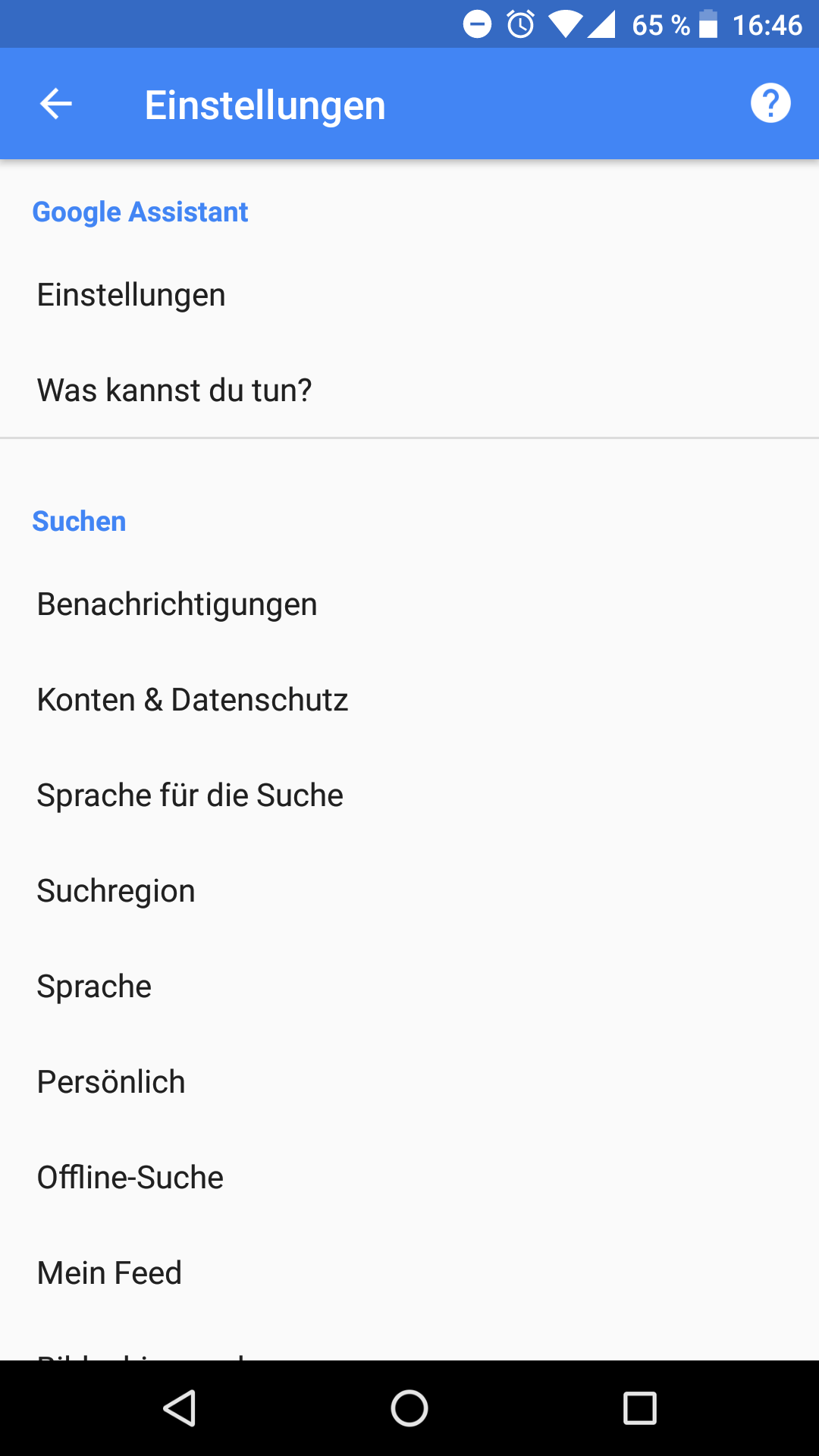Open recent apps from navigation bar
Image resolution: width=819 pixels, height=1456 pixels.
tap(640, 1409)
